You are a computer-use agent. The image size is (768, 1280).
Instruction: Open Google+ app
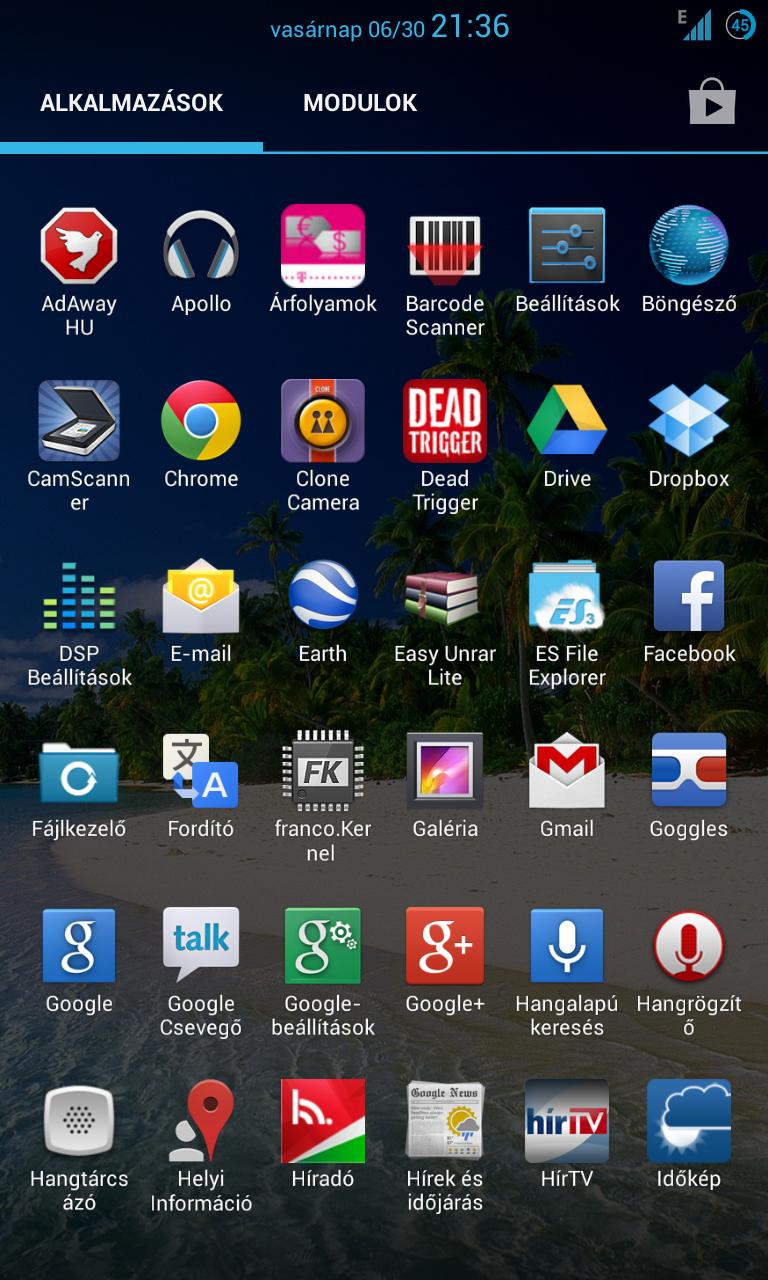tap(445, 960)
